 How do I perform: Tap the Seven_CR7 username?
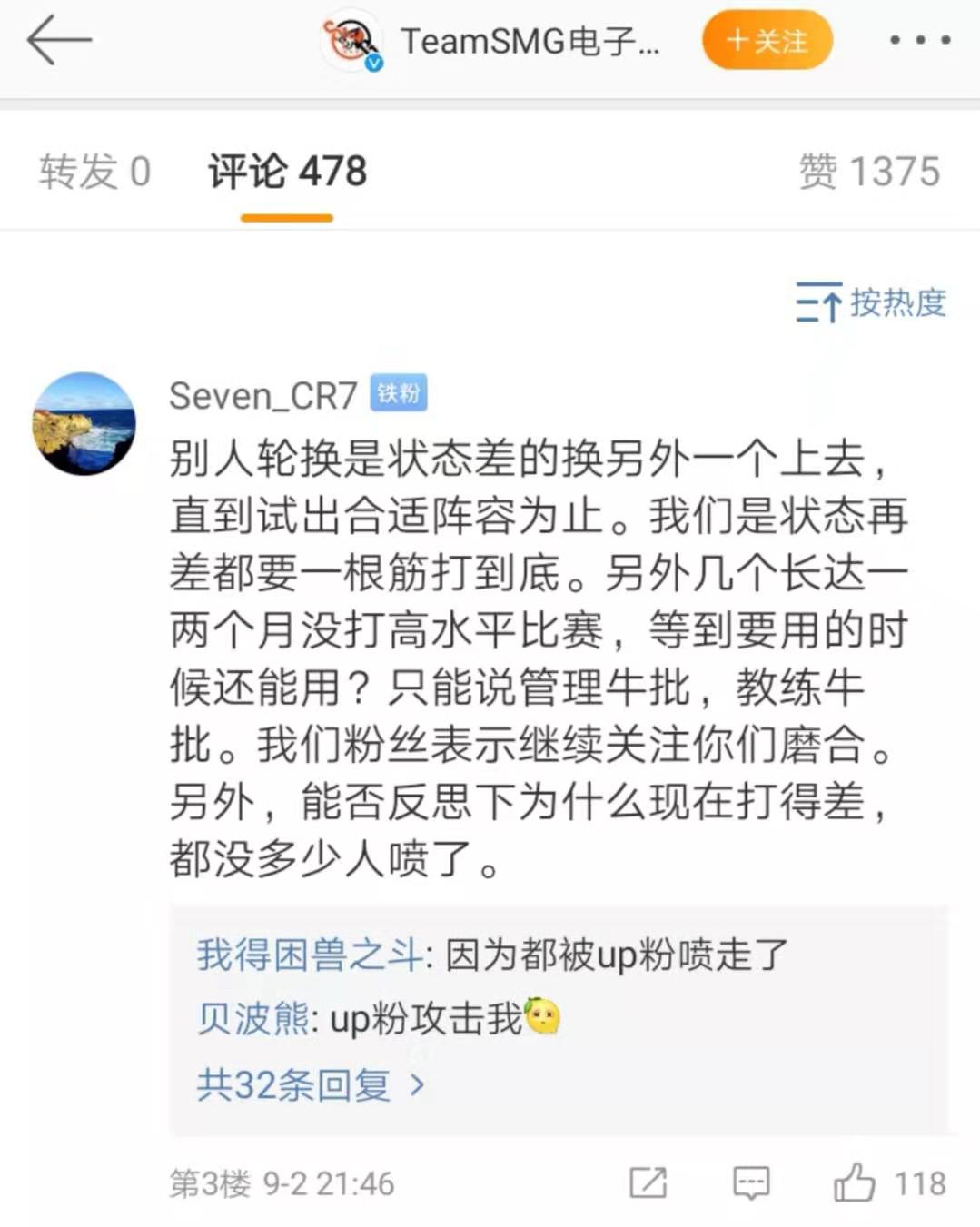point(263,395)
